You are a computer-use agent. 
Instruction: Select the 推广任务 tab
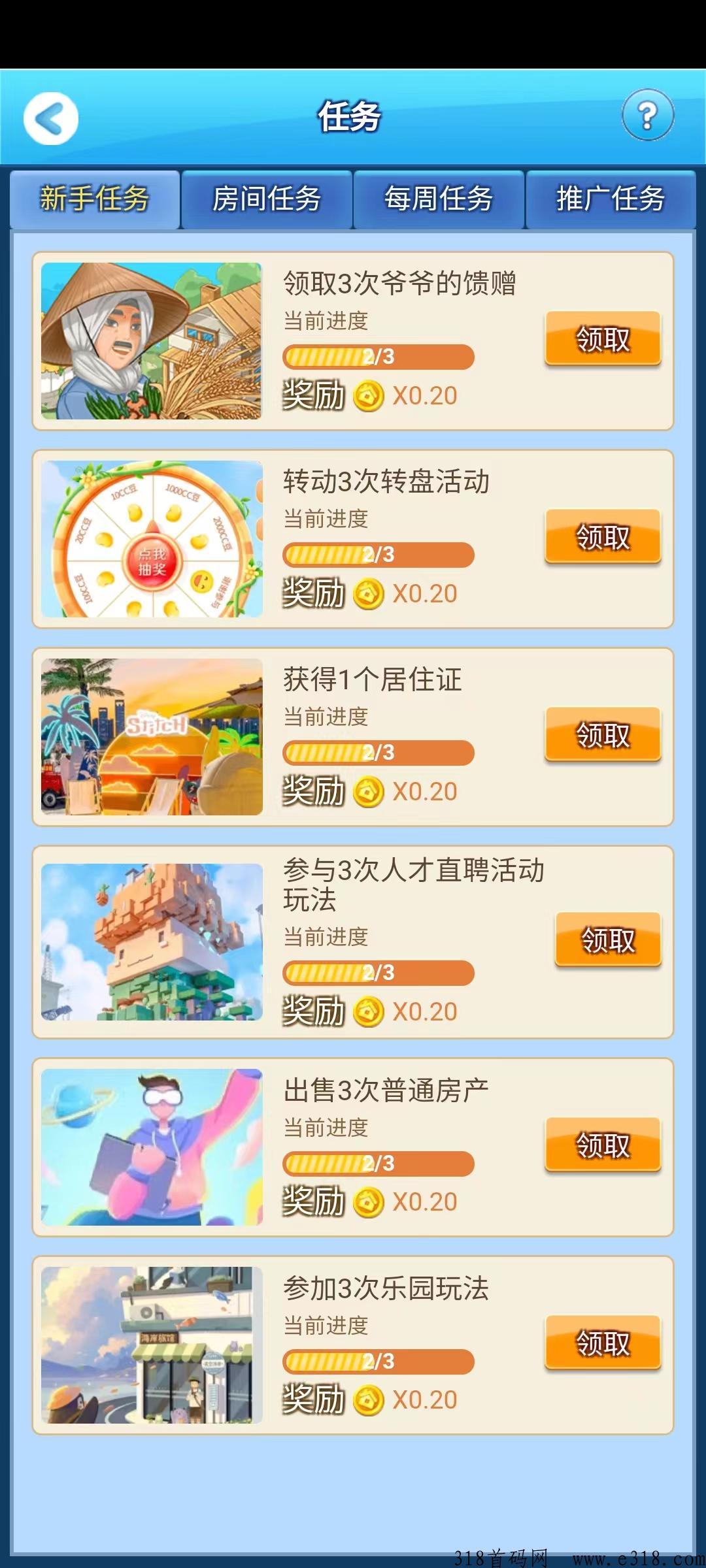(x=611, y=199)
